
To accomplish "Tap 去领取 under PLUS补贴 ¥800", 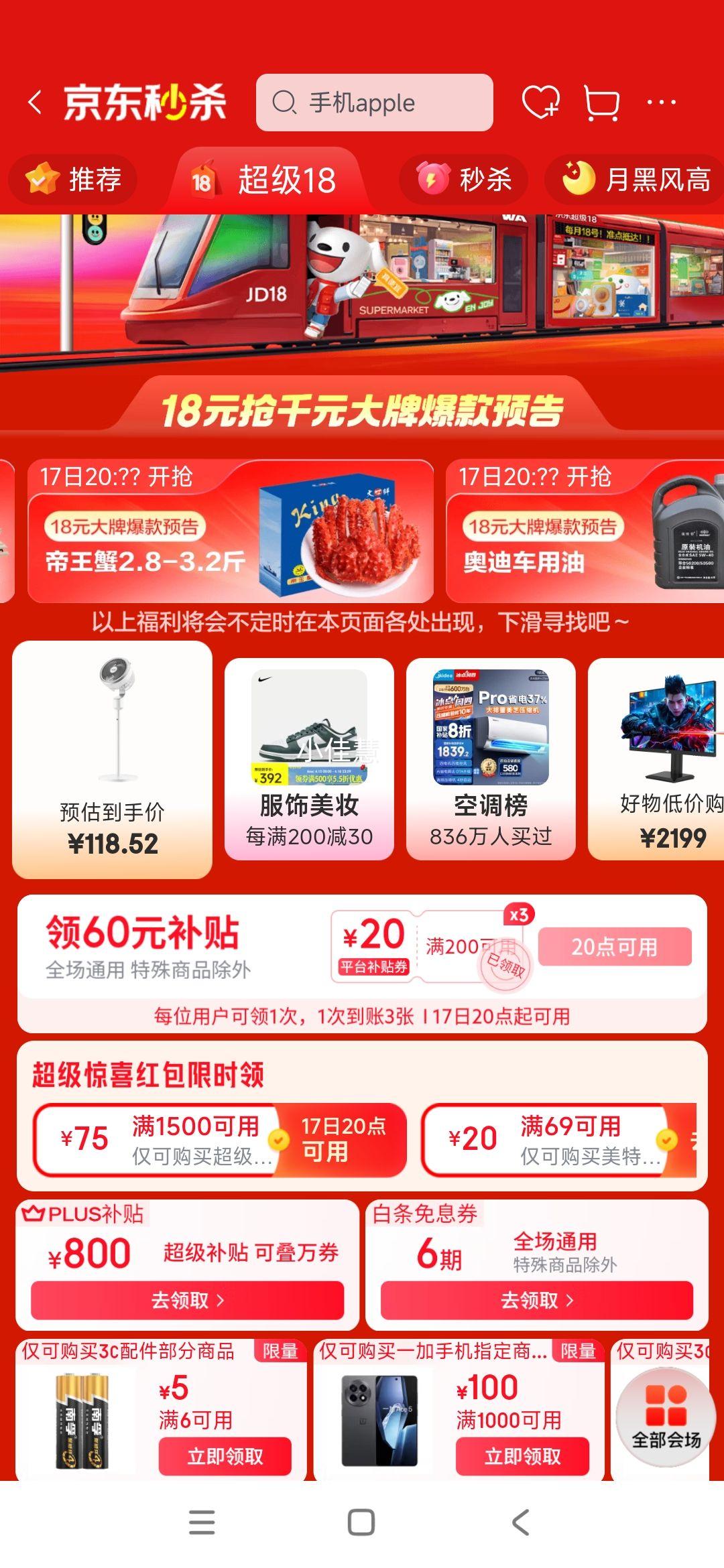I will [188, 1301].
